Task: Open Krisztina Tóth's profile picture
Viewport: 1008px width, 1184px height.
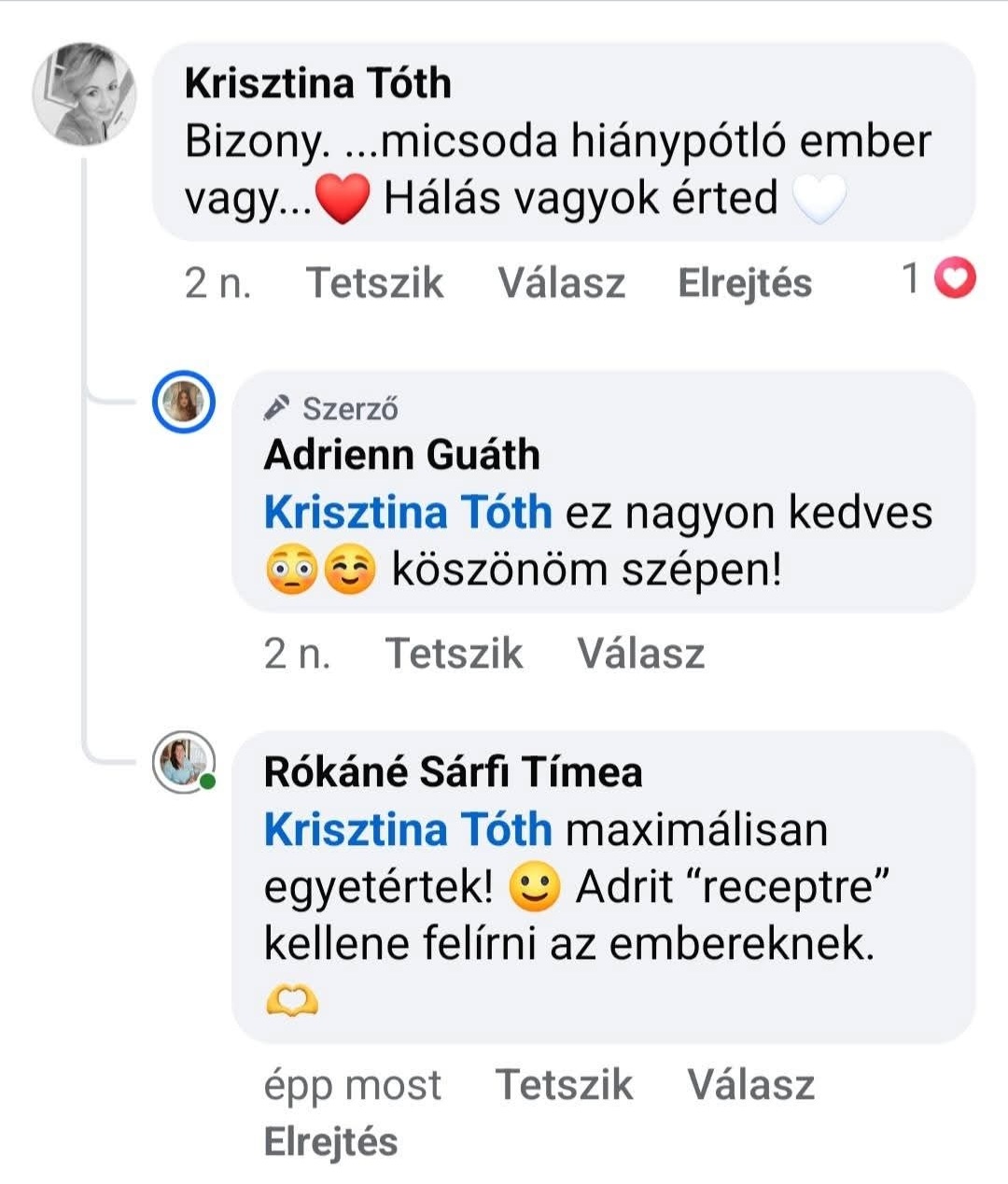Action: pos(84,92)
